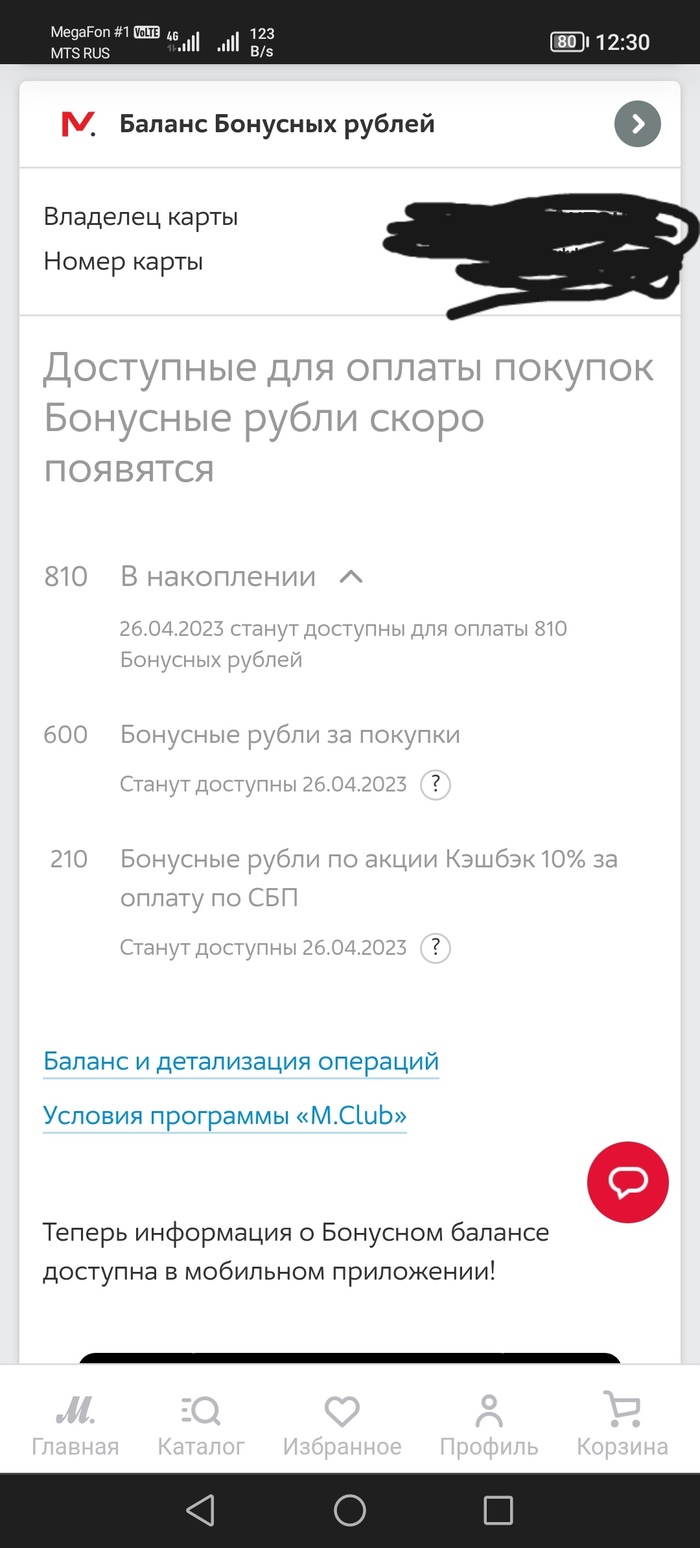700x1548 pixels.
Task: Collapse the В накоплении section
Action: coord(351,577)
